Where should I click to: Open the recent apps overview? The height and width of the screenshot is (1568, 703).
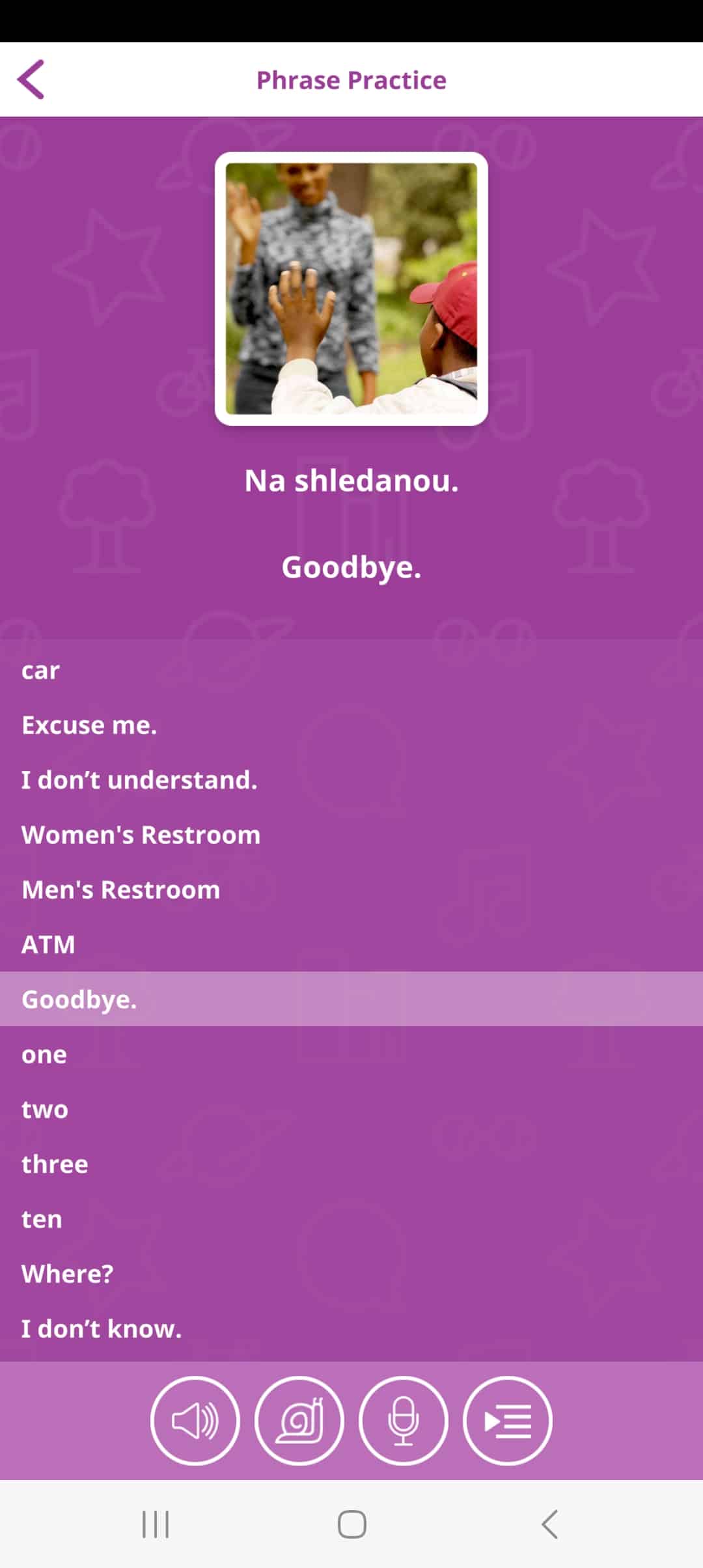point(156,1524)
